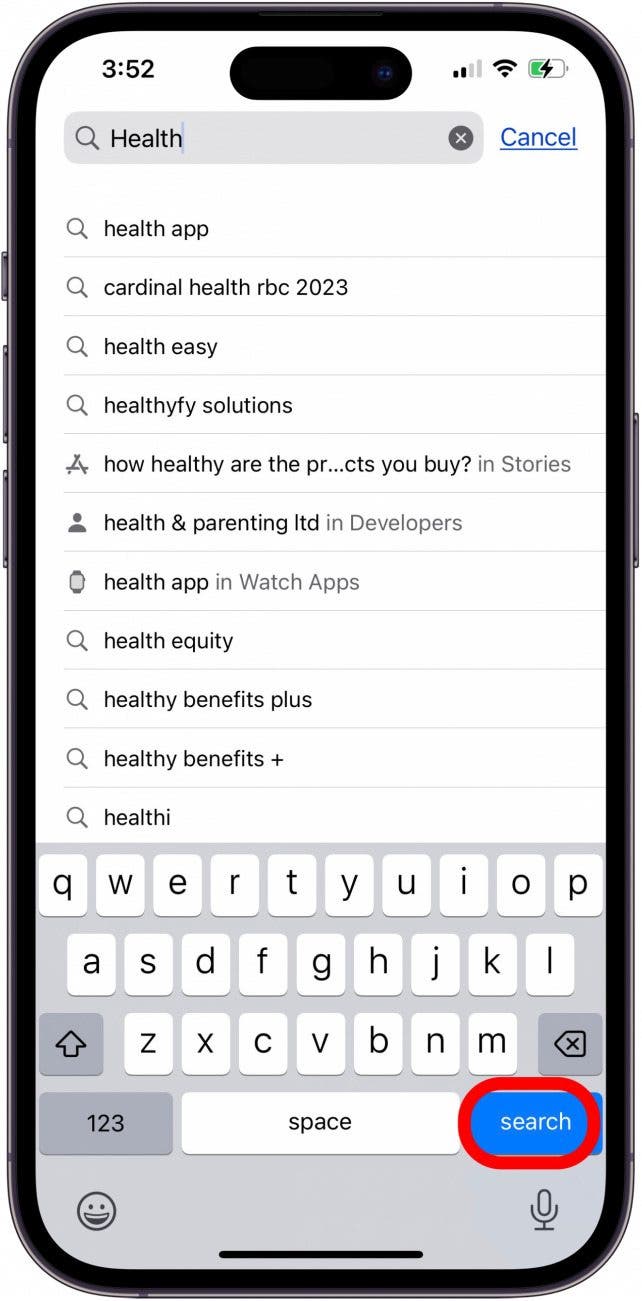Cancel the search
The width and height of the screenshot is (642, 1301).
[538, 137]
